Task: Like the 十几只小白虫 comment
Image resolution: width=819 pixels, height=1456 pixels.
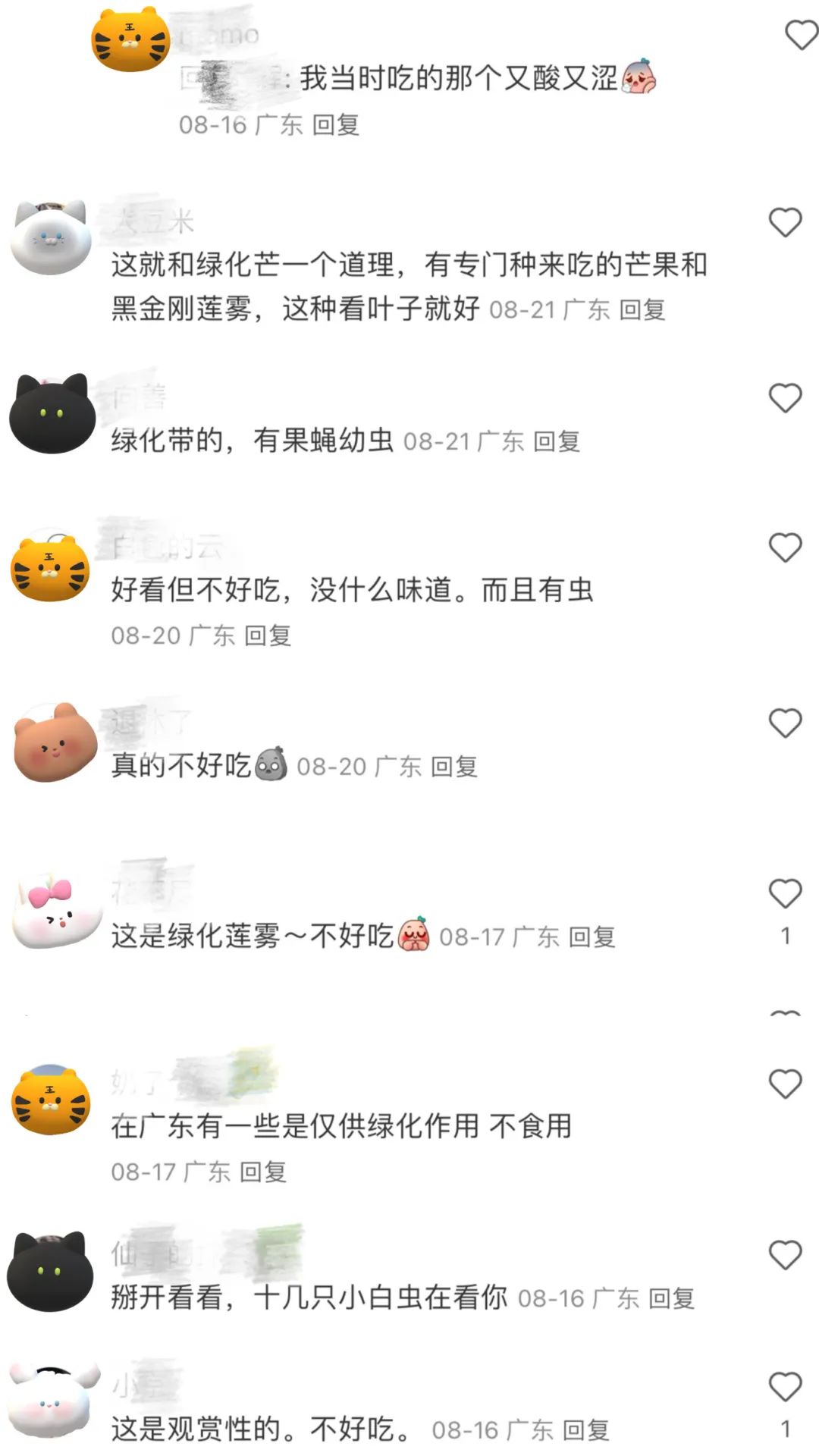Action: (785, 1256)
